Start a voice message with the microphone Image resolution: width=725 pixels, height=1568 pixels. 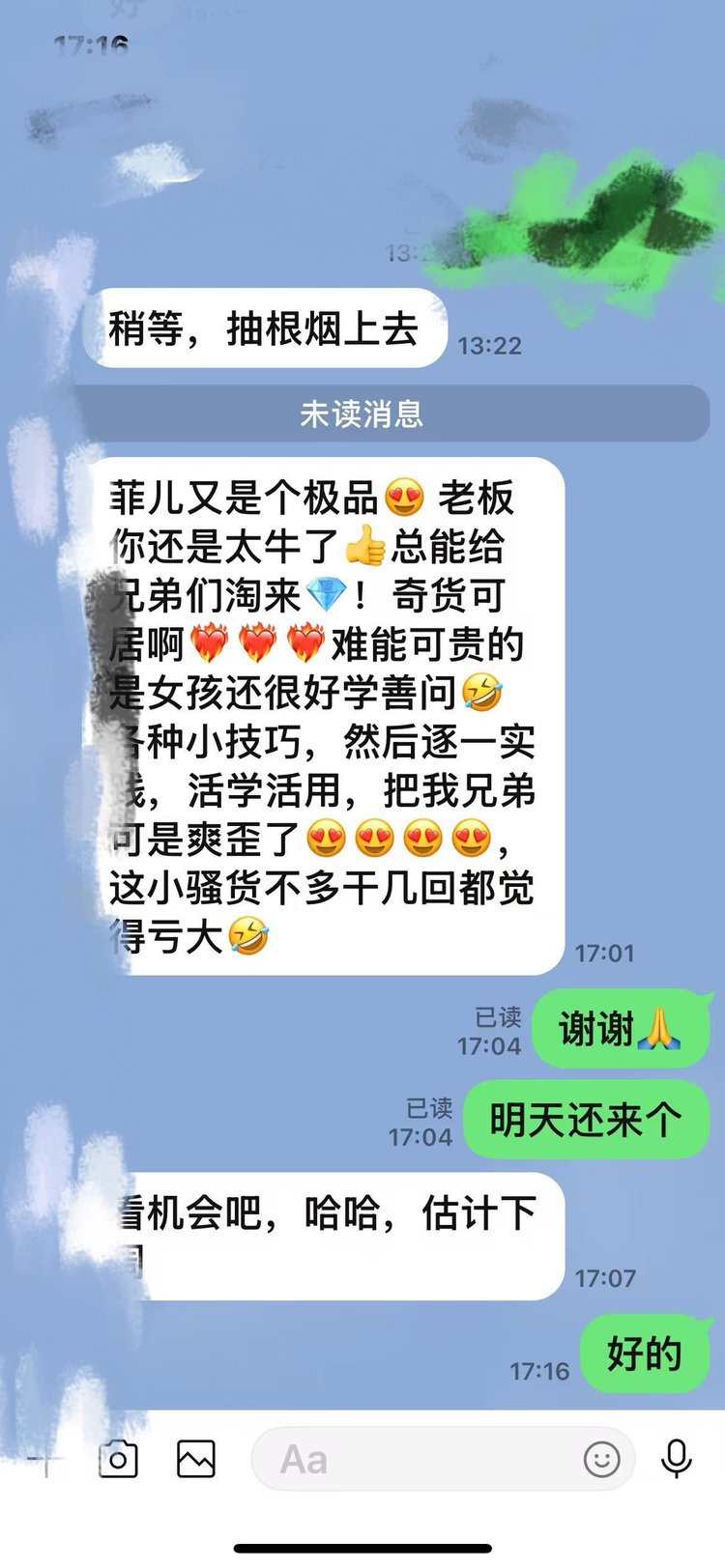677,1459
